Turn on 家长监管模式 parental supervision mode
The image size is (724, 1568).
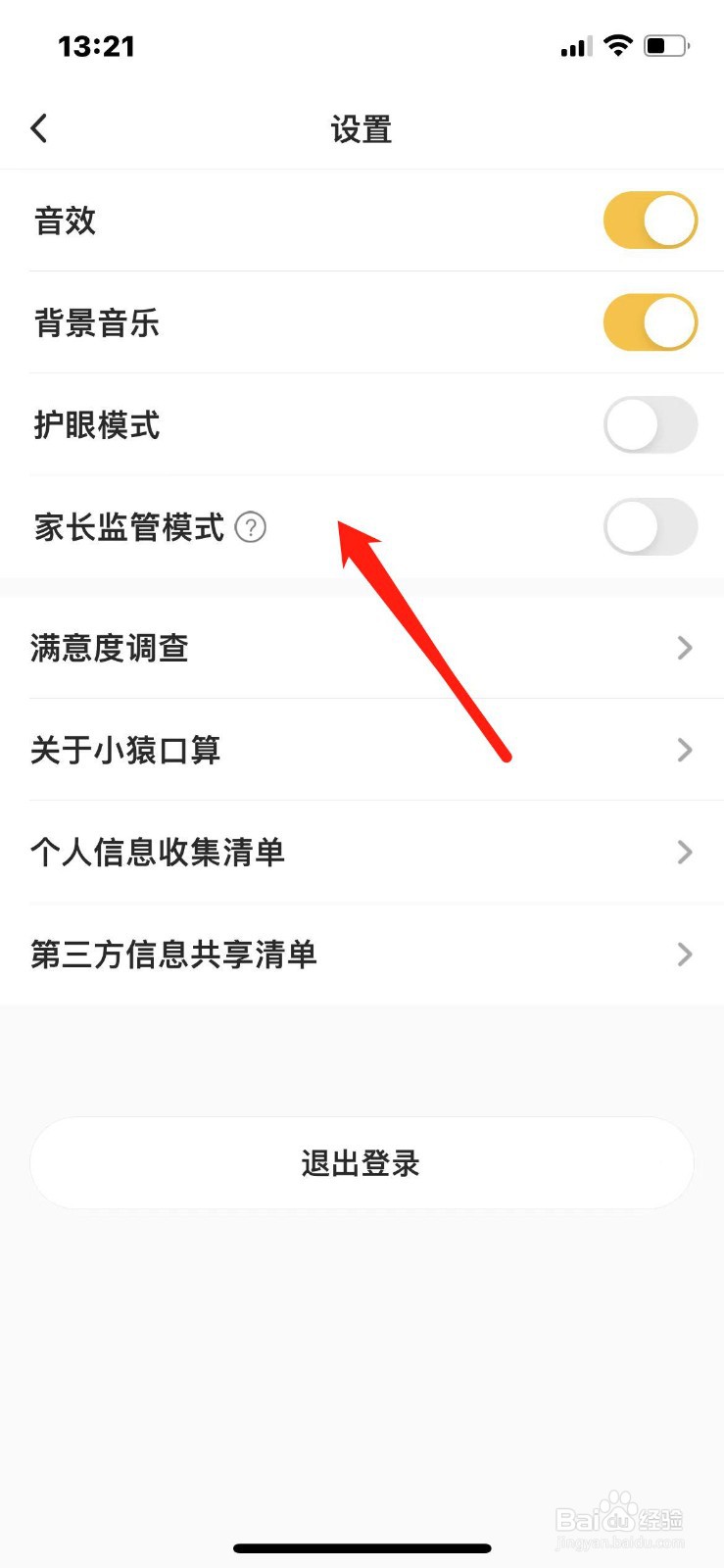[x=650, y=527]
